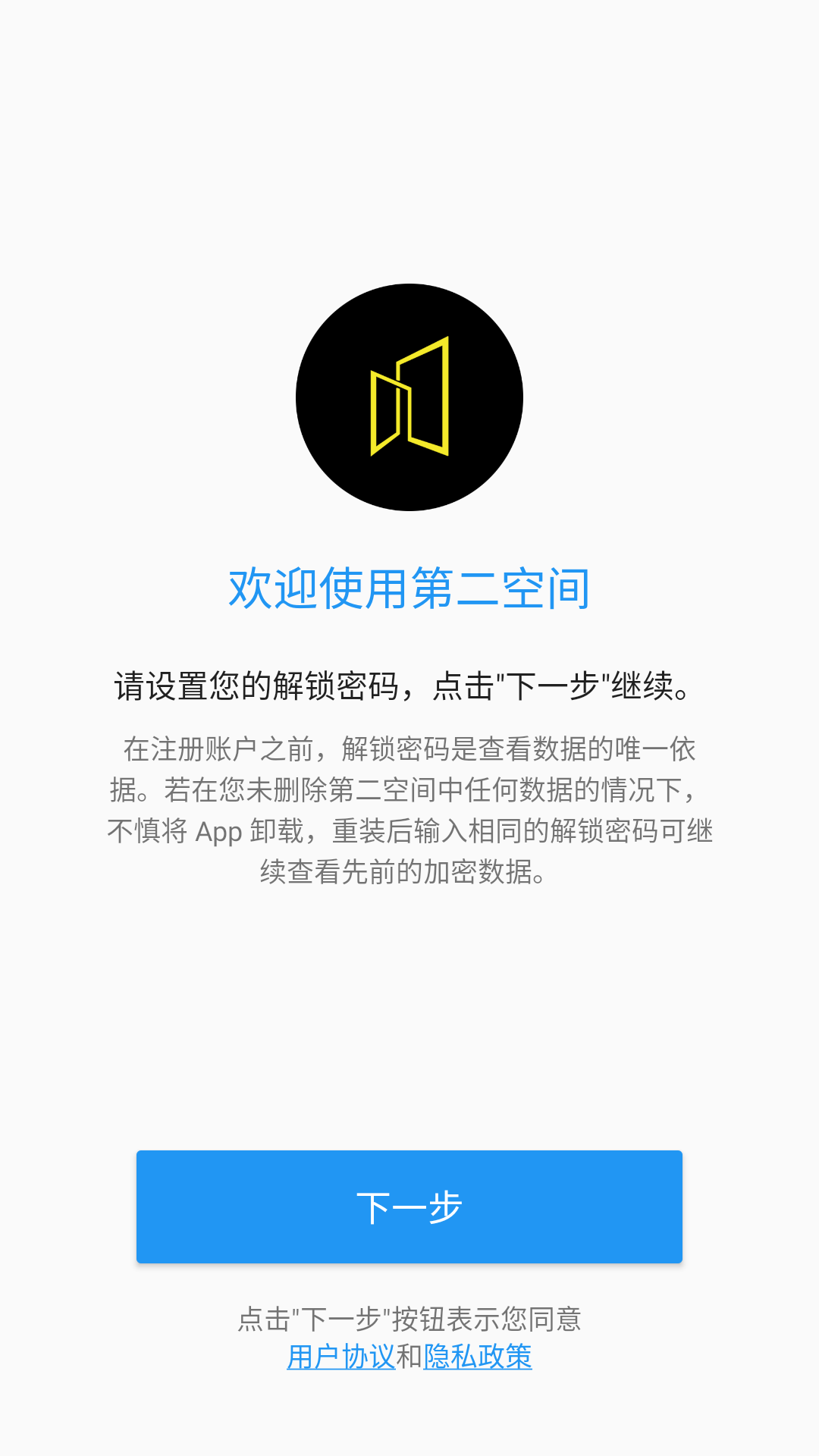Click the consent notice above the links

click(409, 1318)
